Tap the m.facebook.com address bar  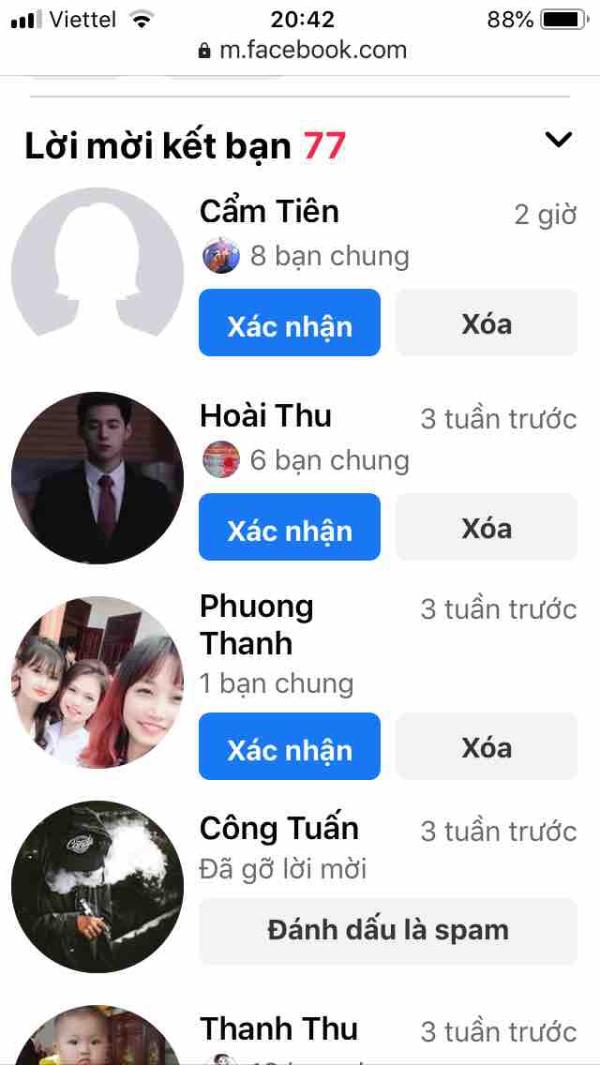pos(302,50)
